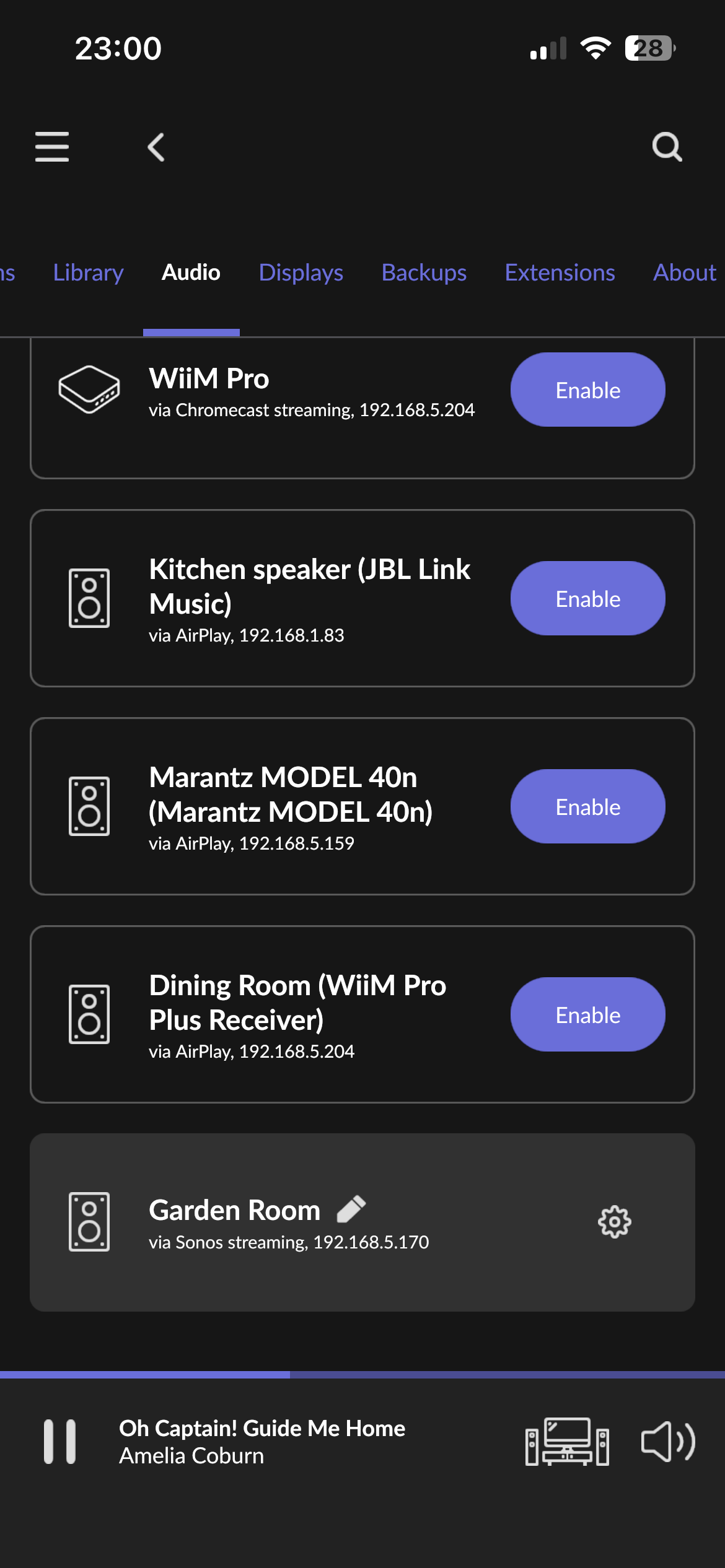Rename Garden Room with pencil icon
The width and height of the screenshot is (725, 1568).
click(x=351, y=1209)
